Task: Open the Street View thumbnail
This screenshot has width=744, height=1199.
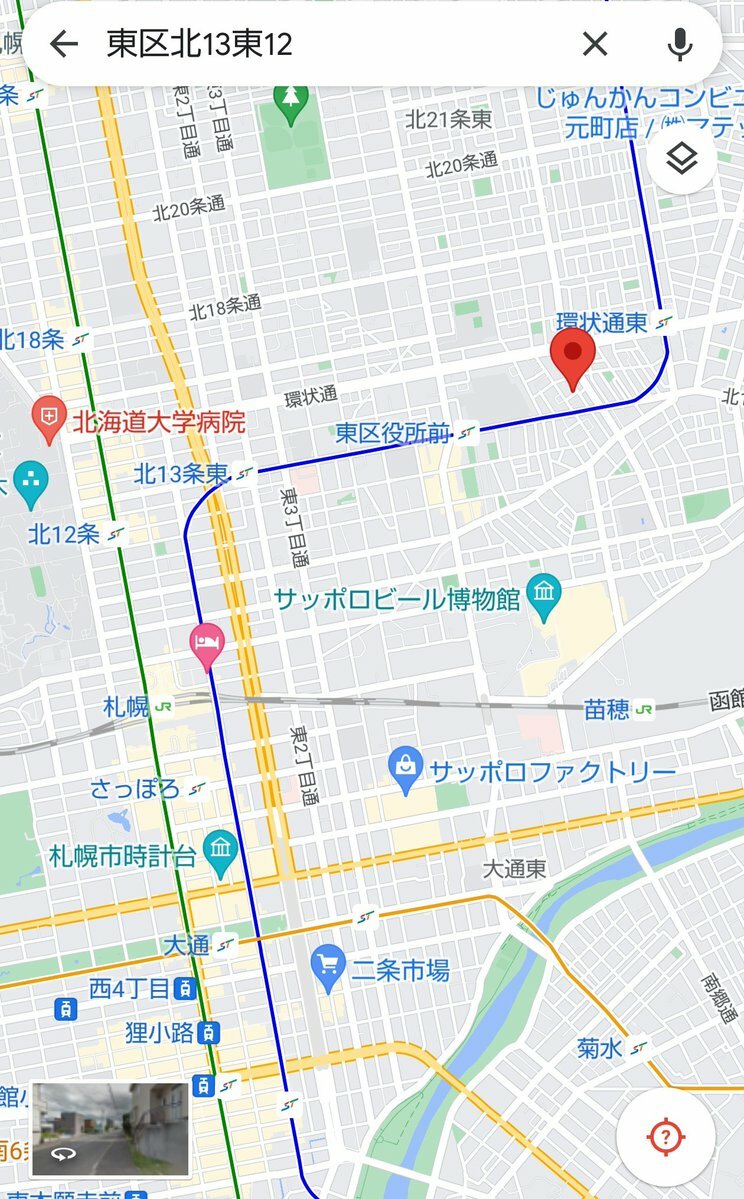Action: (110, 1128)
